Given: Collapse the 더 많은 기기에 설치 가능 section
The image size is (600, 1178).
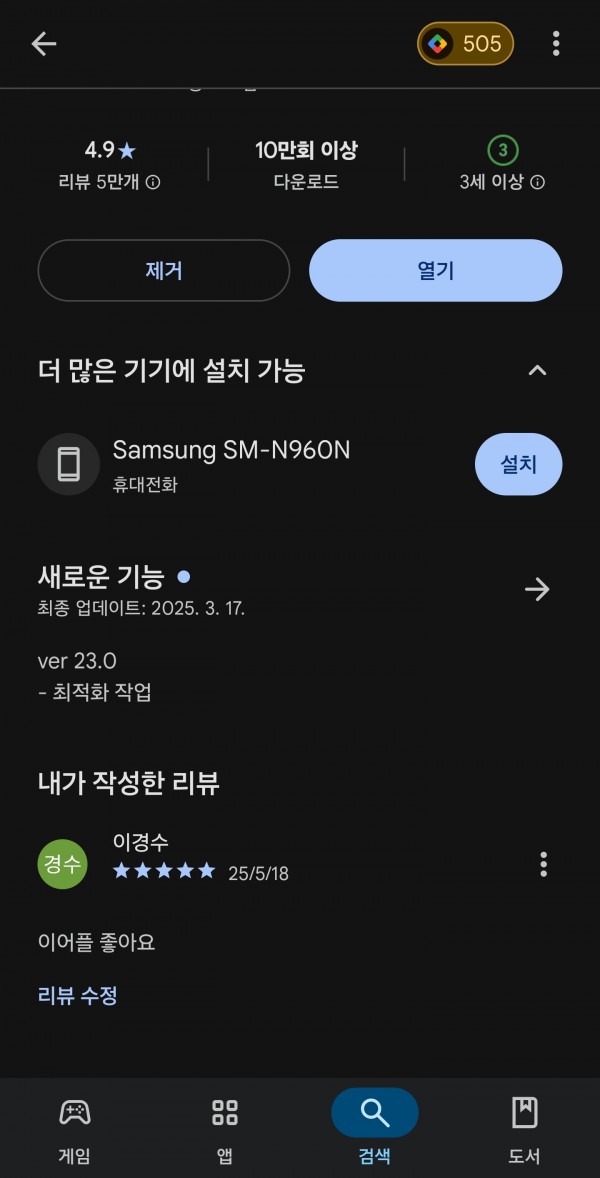Looking at the screenshot, I should click(x=538, y=370).
